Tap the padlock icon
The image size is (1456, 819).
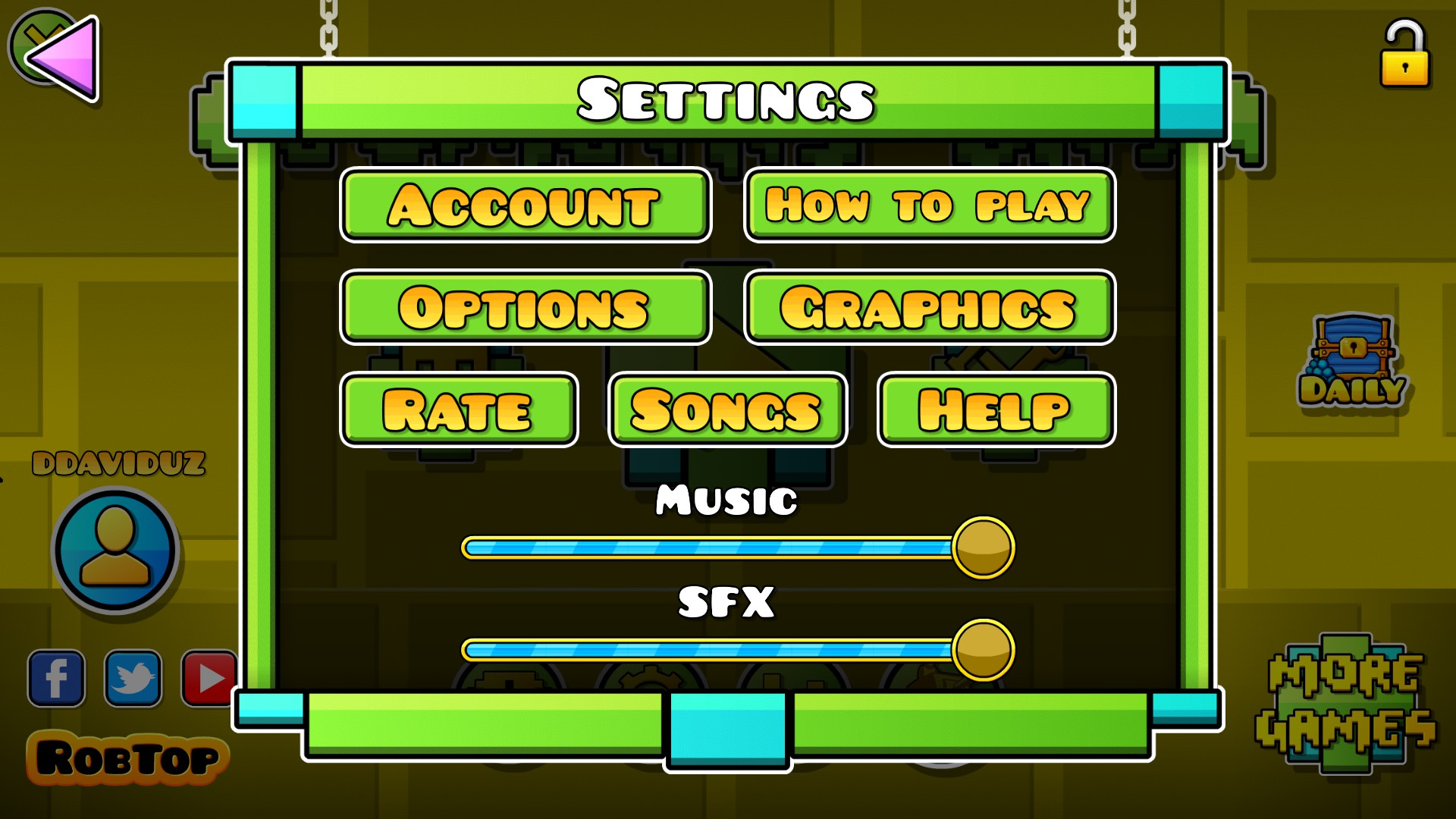(x=1404, y=55)
